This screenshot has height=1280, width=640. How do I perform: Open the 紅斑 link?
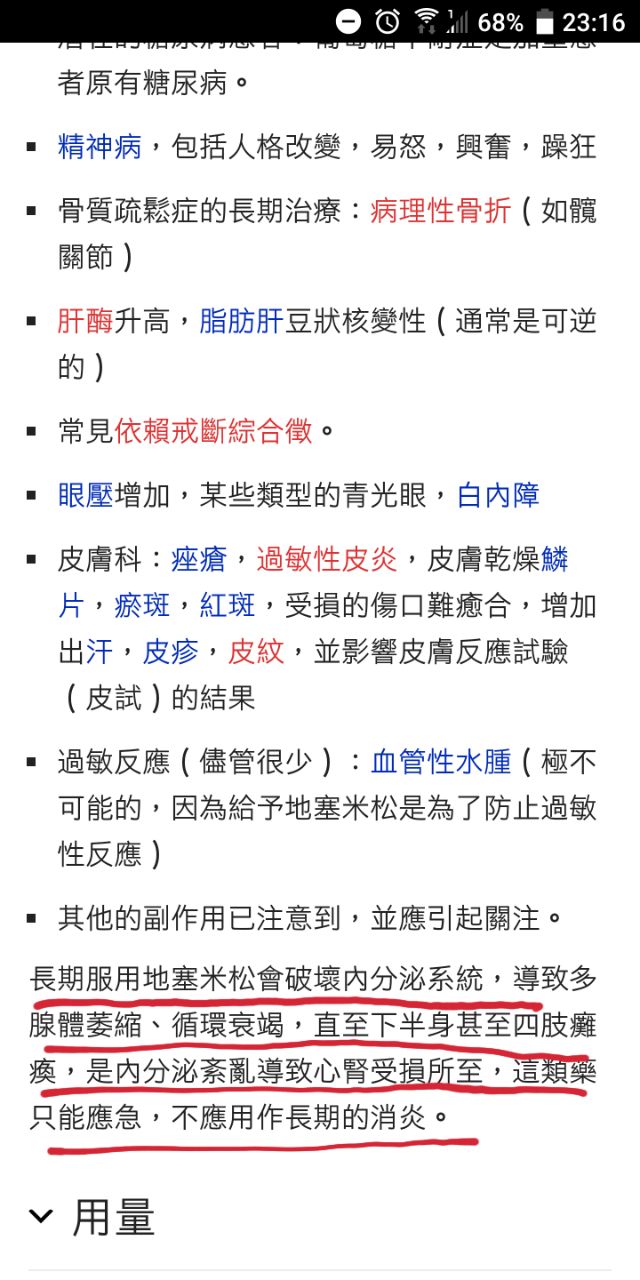[228, 605]
